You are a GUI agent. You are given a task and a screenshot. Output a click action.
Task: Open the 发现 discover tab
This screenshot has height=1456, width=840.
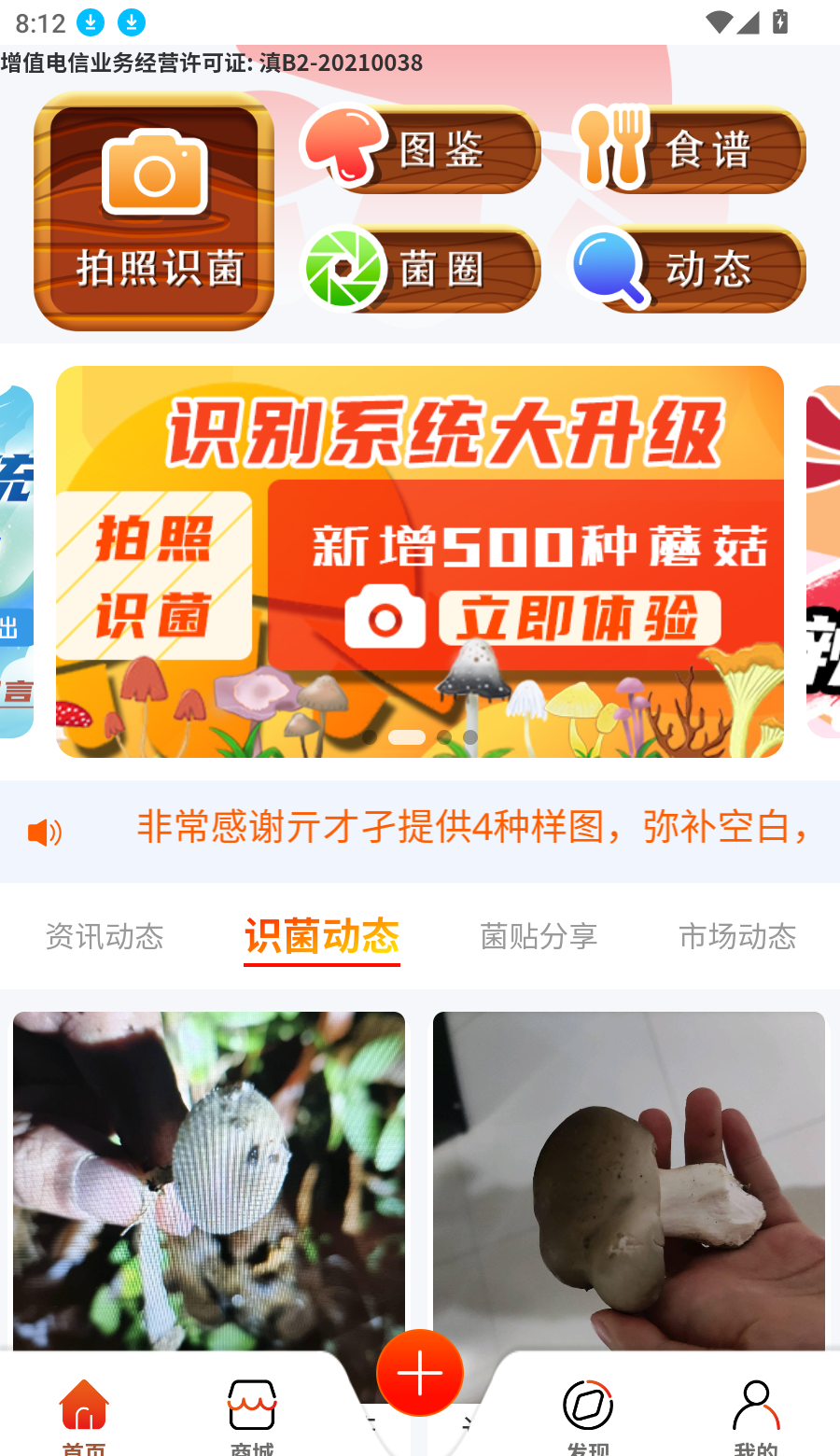[x=588, y=1412]
